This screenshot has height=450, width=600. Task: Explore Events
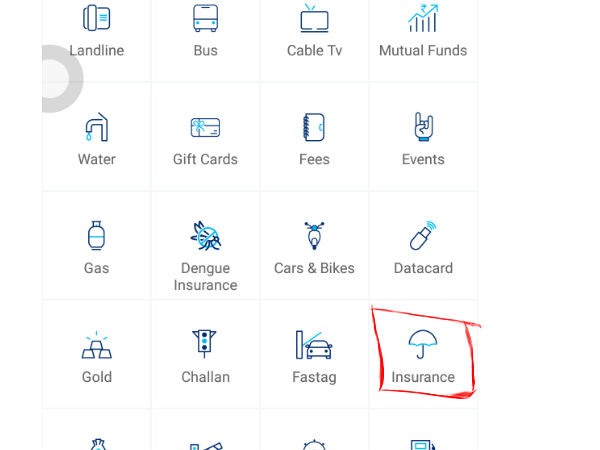coord(423,140)
